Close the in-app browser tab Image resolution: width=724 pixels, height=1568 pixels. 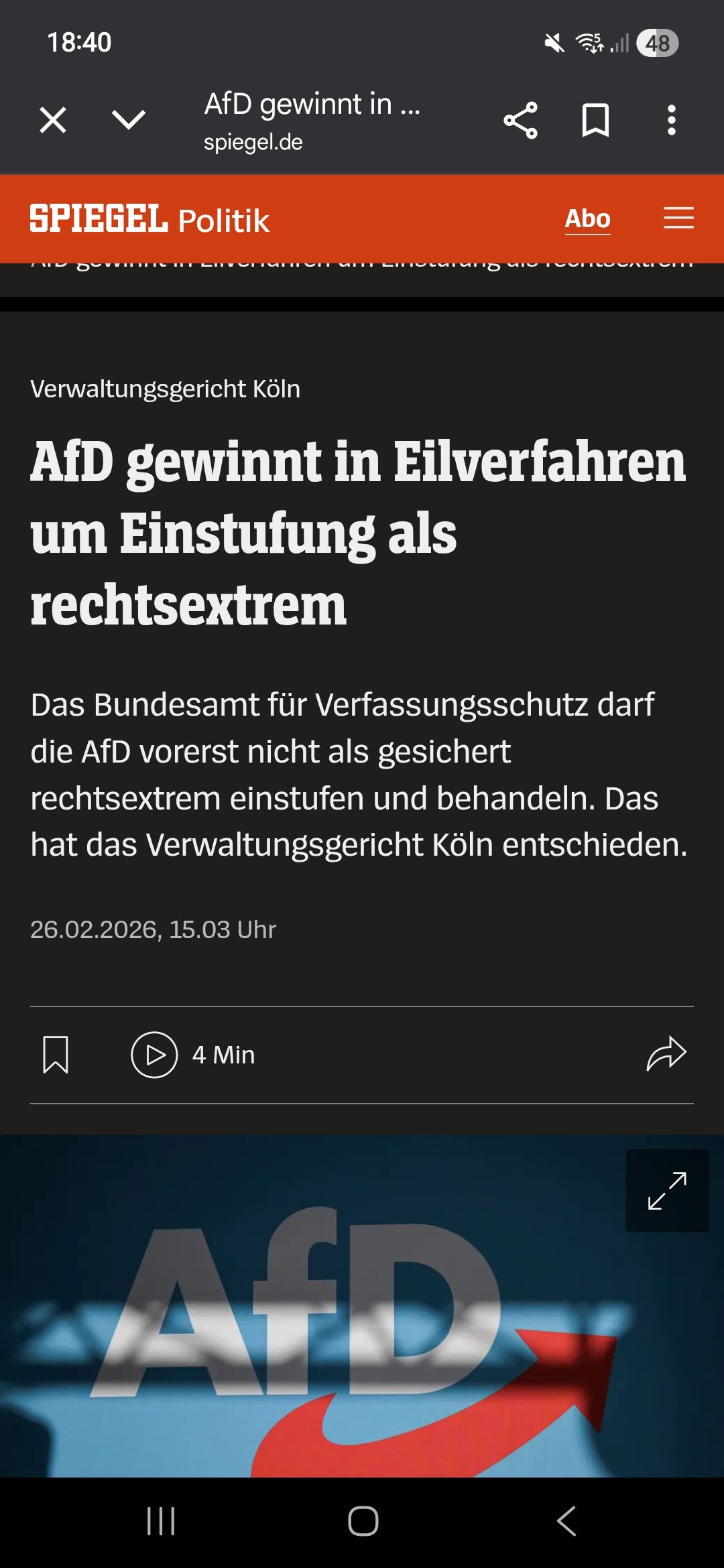point(53,121)
